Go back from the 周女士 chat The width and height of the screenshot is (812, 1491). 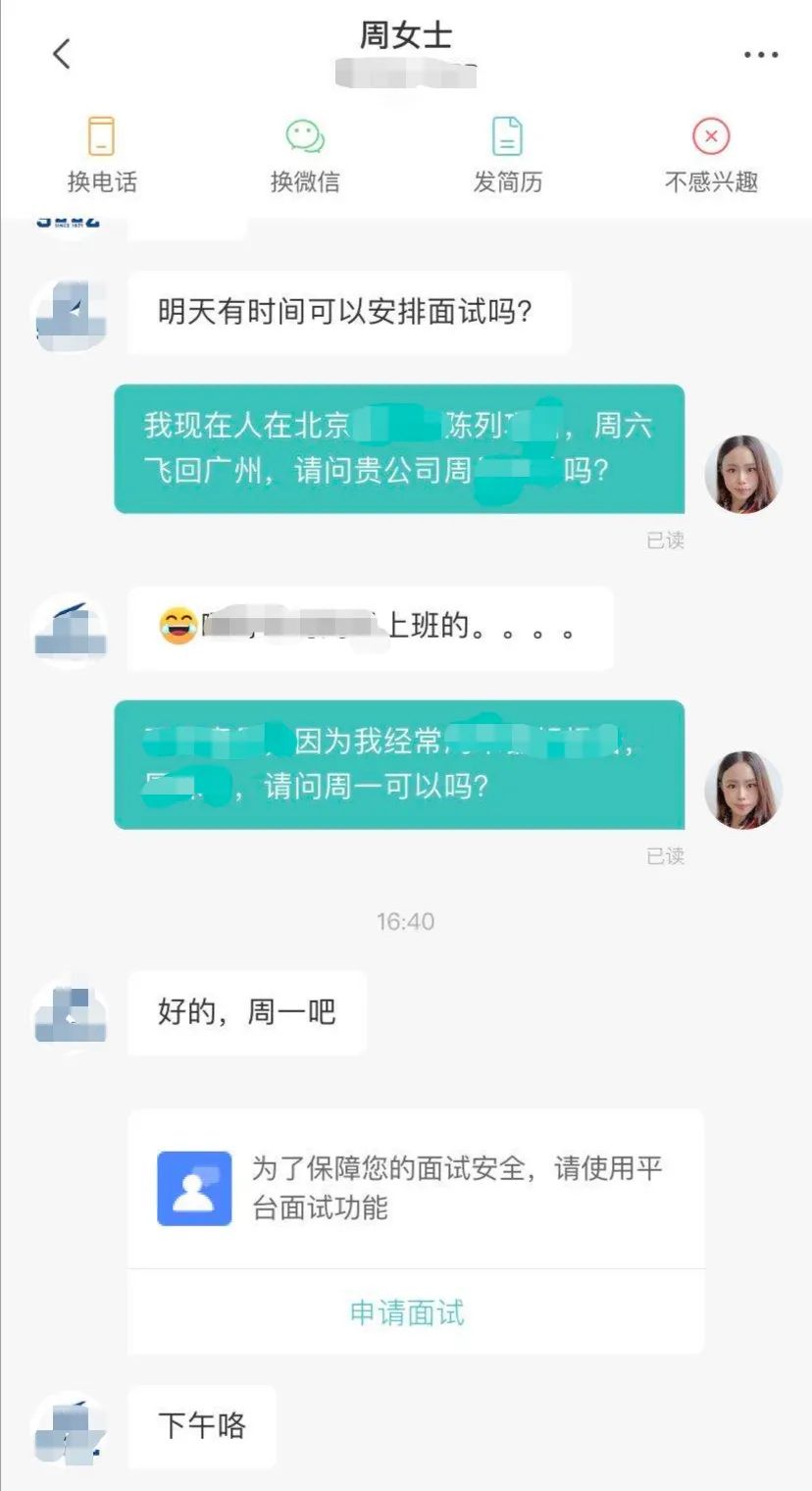(61, 54)
